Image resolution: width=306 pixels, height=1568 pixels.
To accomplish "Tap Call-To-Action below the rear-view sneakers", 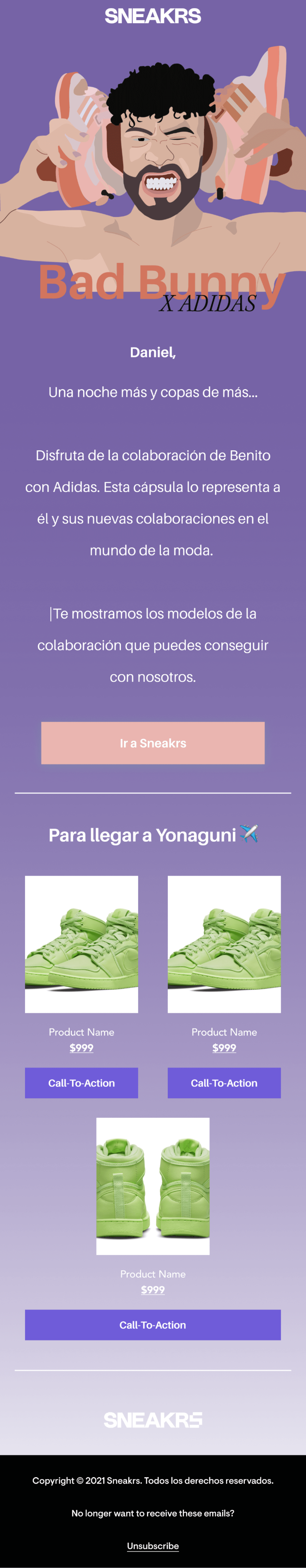I will click(x=153, y=1325).
